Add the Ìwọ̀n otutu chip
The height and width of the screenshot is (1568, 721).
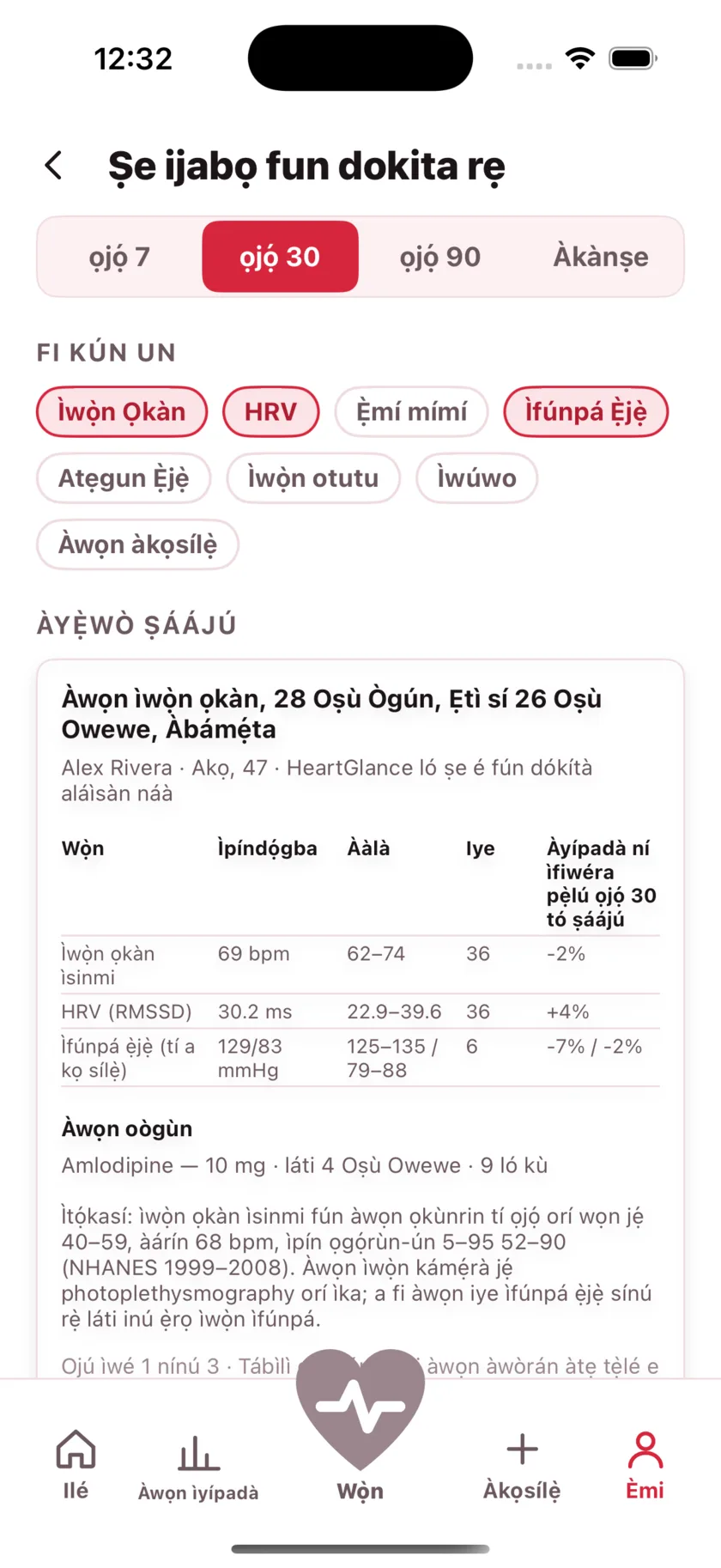point(313,478)
